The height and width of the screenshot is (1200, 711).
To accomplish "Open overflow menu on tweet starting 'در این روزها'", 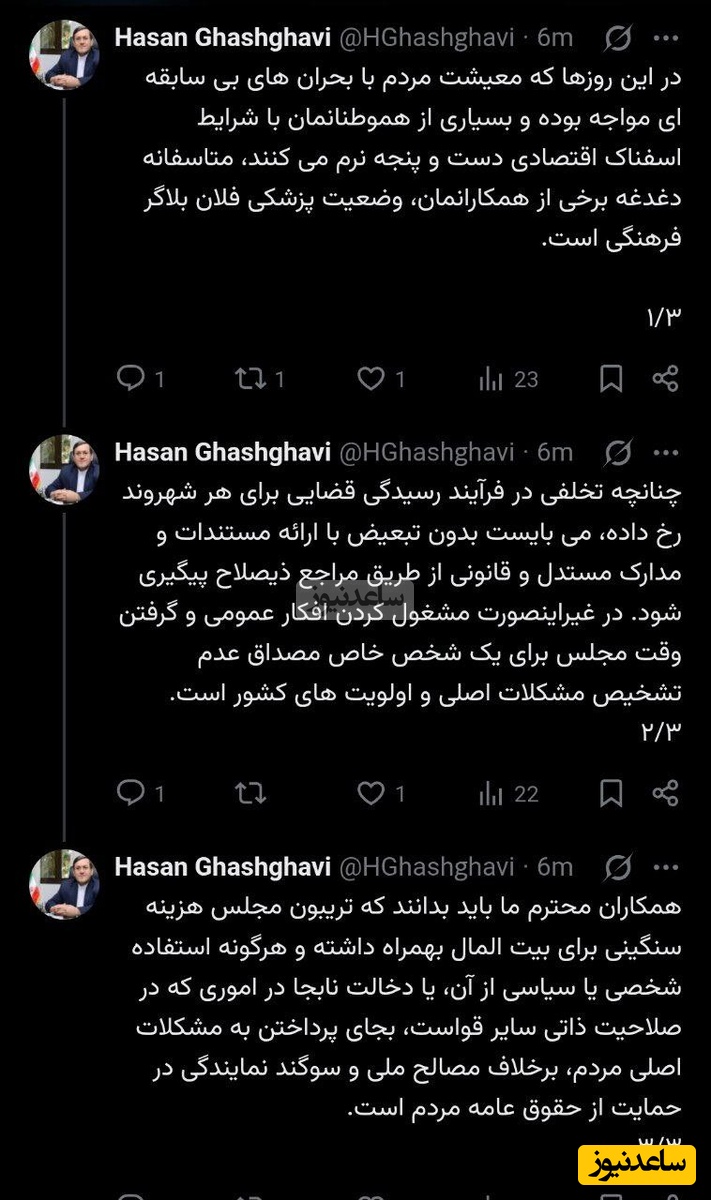I will coord(666,39).
